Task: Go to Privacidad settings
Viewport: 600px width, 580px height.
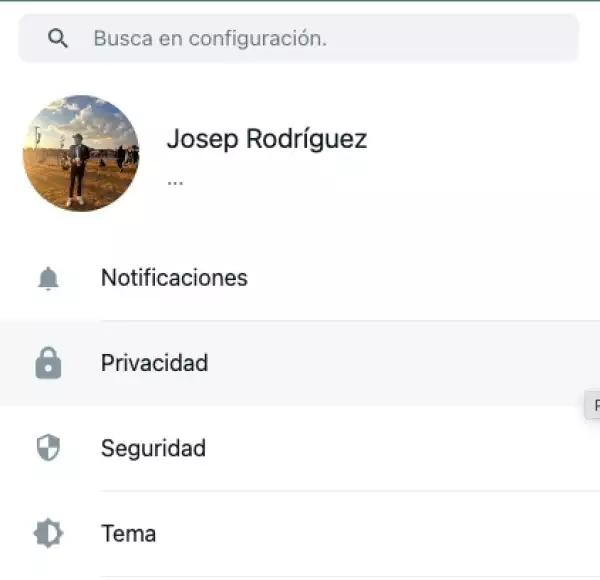Action: [155, 363]
